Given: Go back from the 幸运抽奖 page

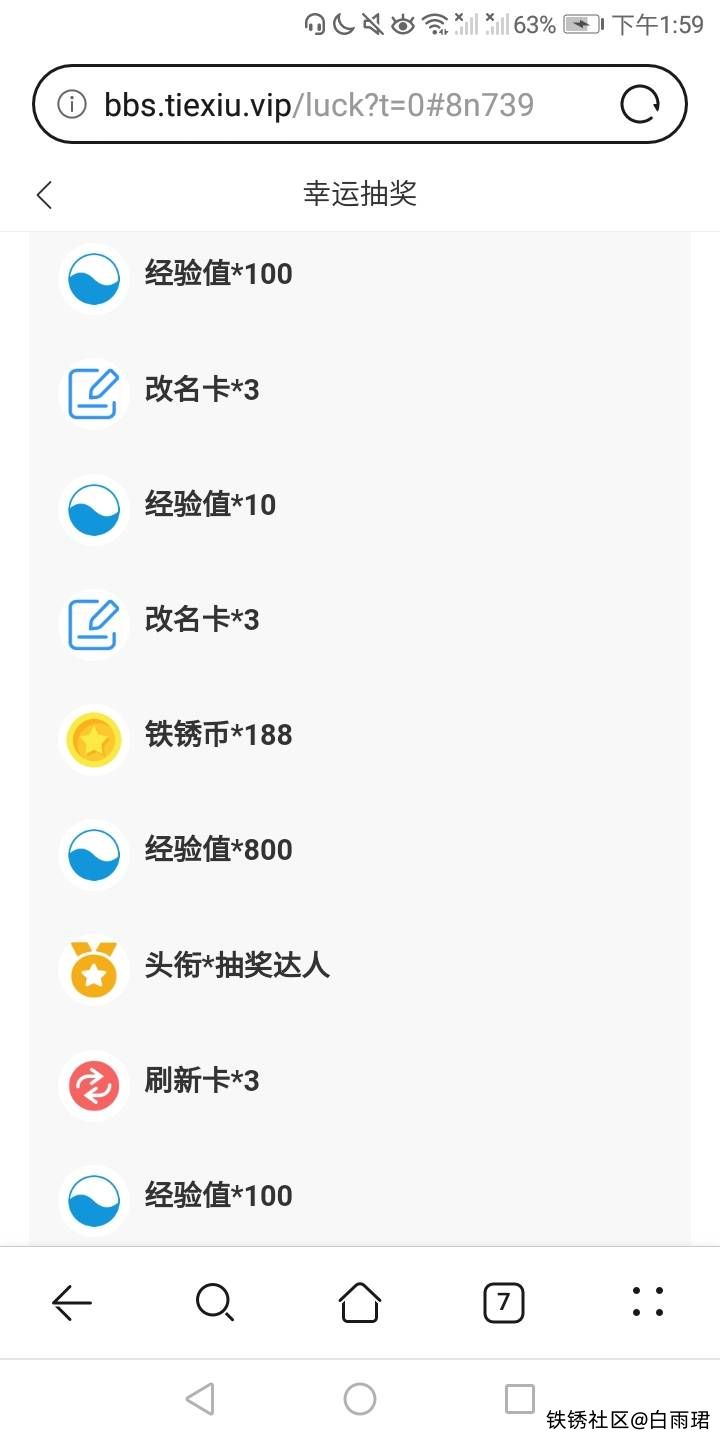Looking at the screenshot, I should tap(44, 194).
